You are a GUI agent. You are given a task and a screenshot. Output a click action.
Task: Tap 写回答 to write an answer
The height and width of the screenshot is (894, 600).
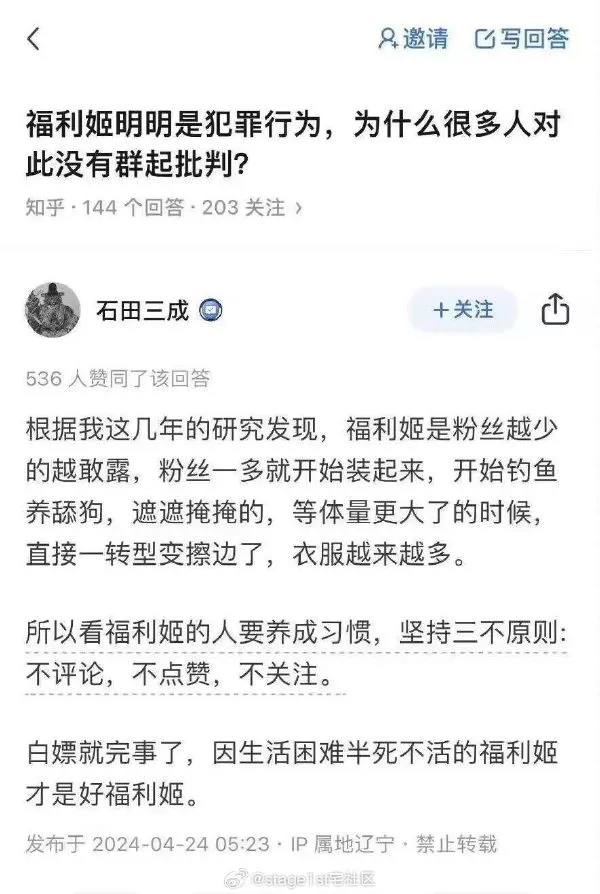coord(521,39)
